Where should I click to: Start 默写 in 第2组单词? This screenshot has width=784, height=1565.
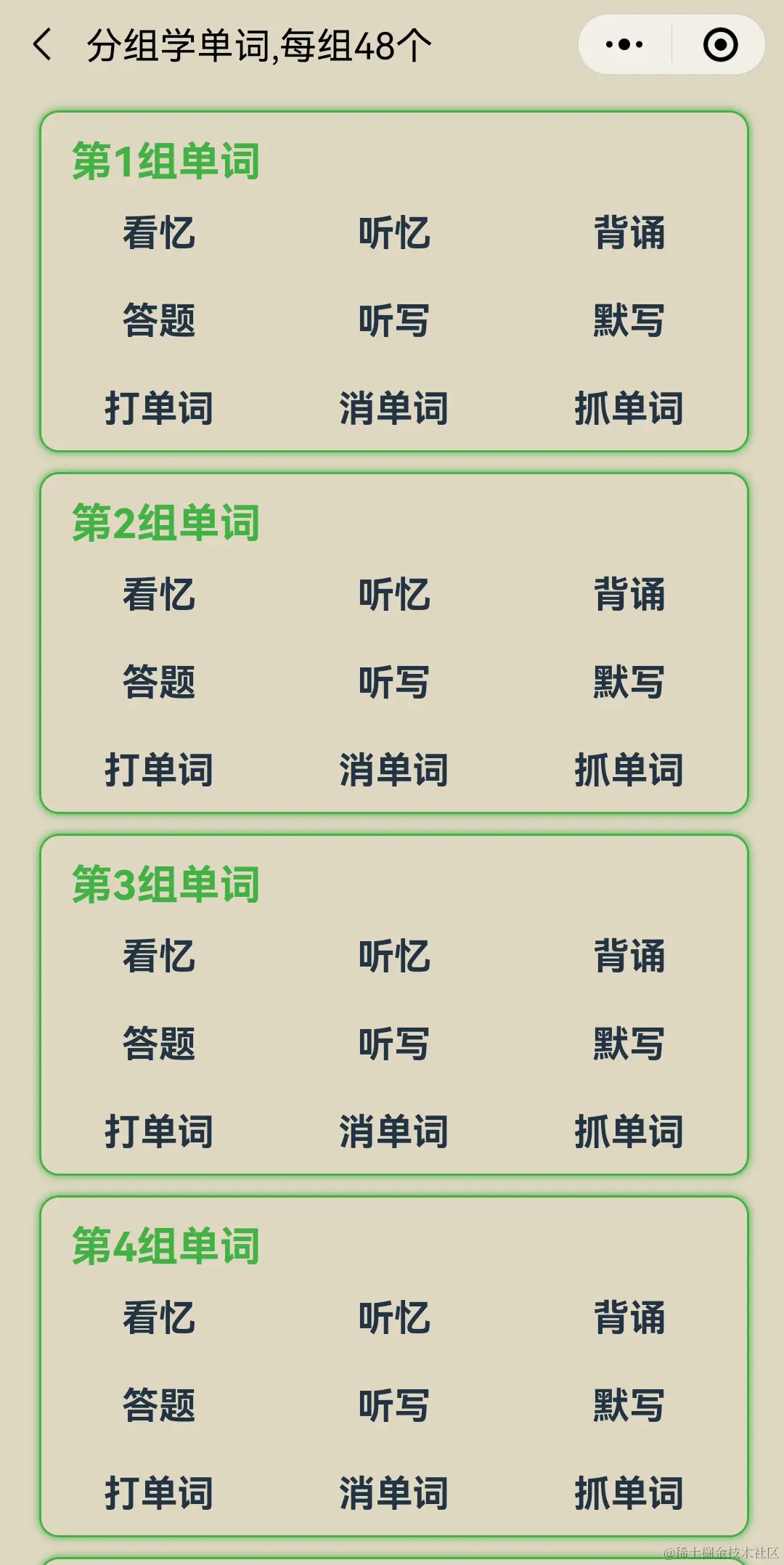point(629,681)
